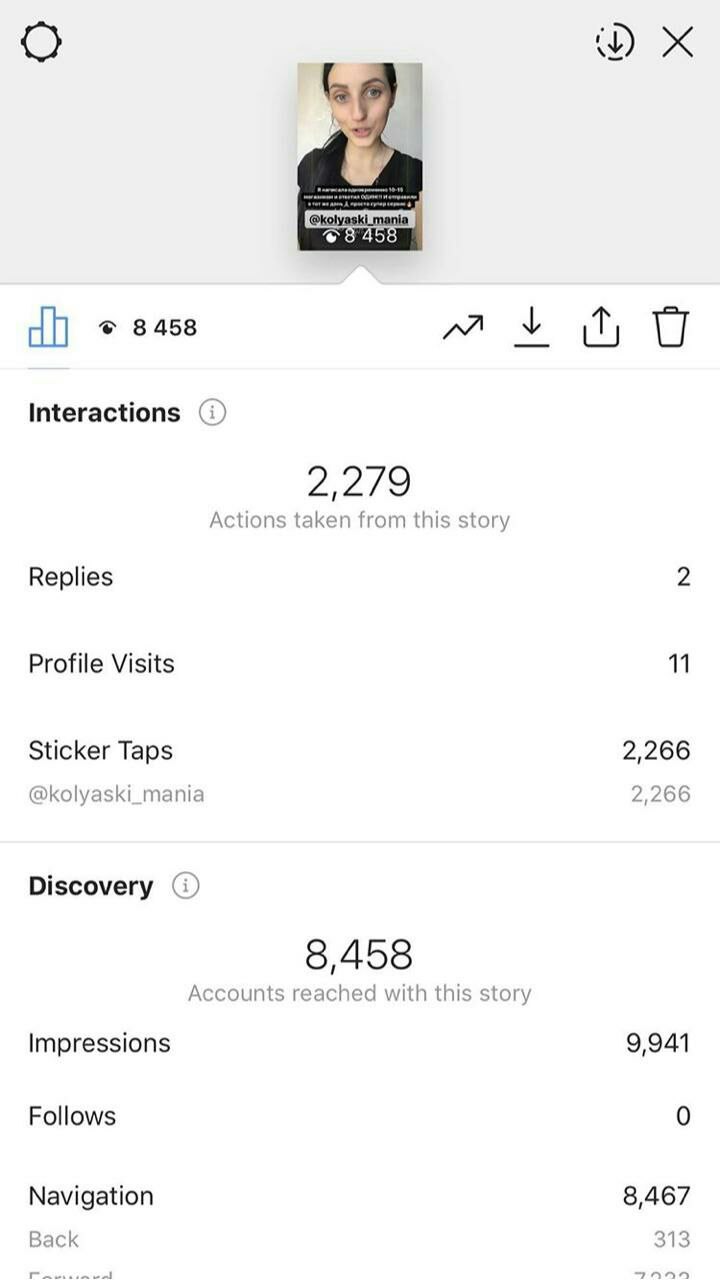
Task: Open story settings gear icon
Action: [41, 42]
